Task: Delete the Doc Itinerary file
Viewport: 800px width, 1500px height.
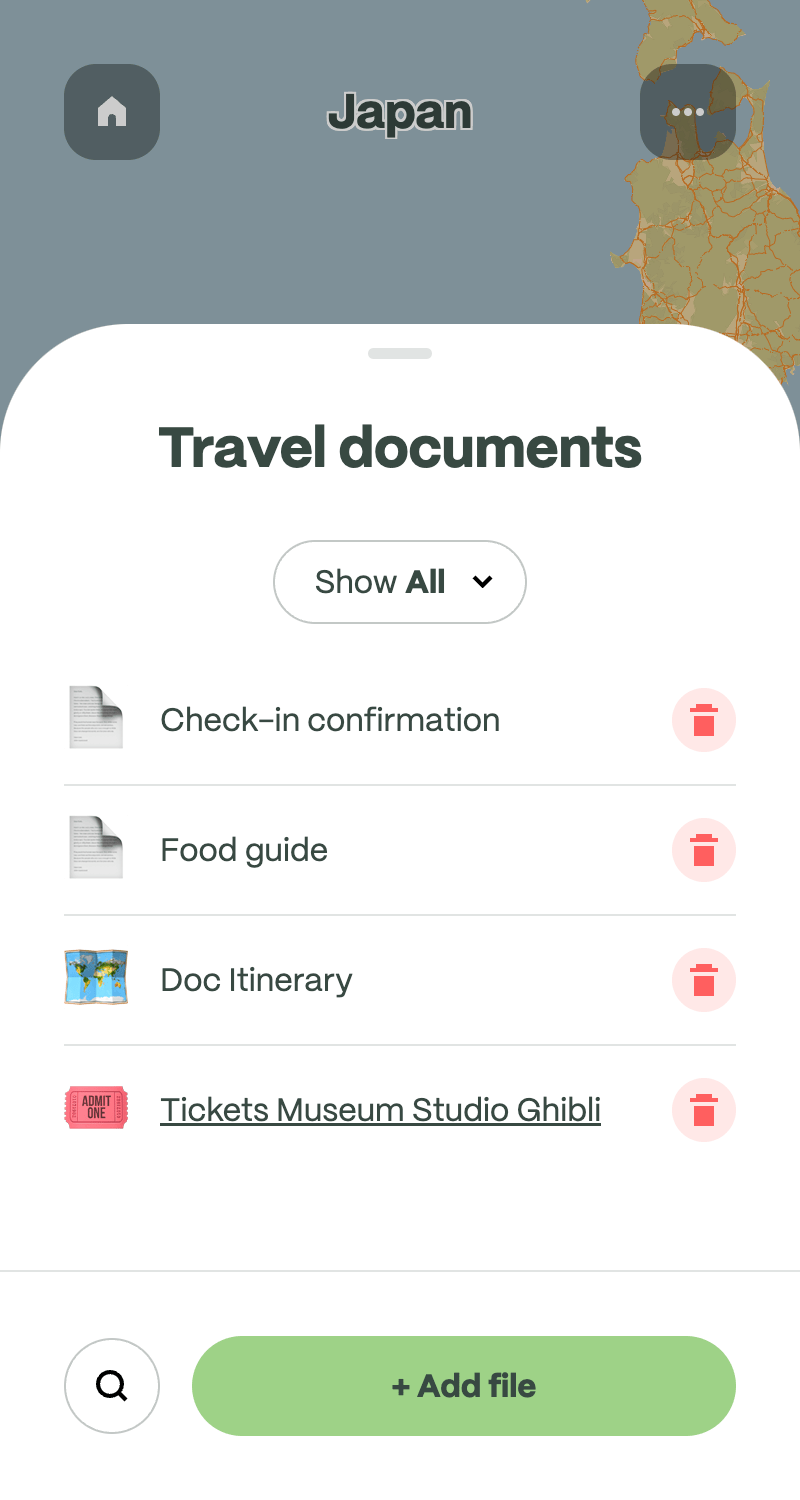Action: (704, 980)
